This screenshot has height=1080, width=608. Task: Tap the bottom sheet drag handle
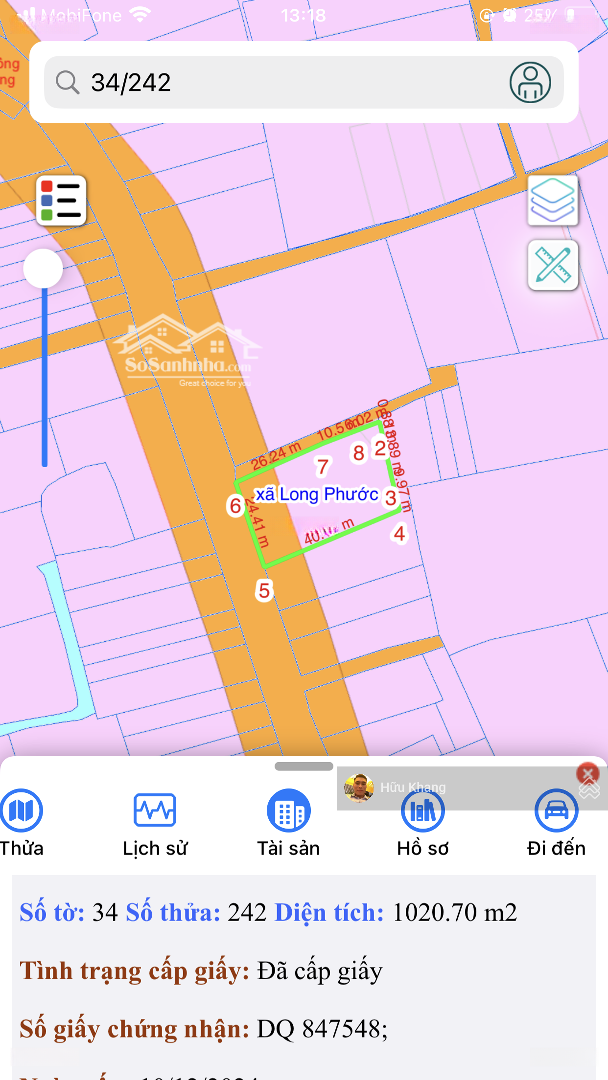(x=303, y=767)
